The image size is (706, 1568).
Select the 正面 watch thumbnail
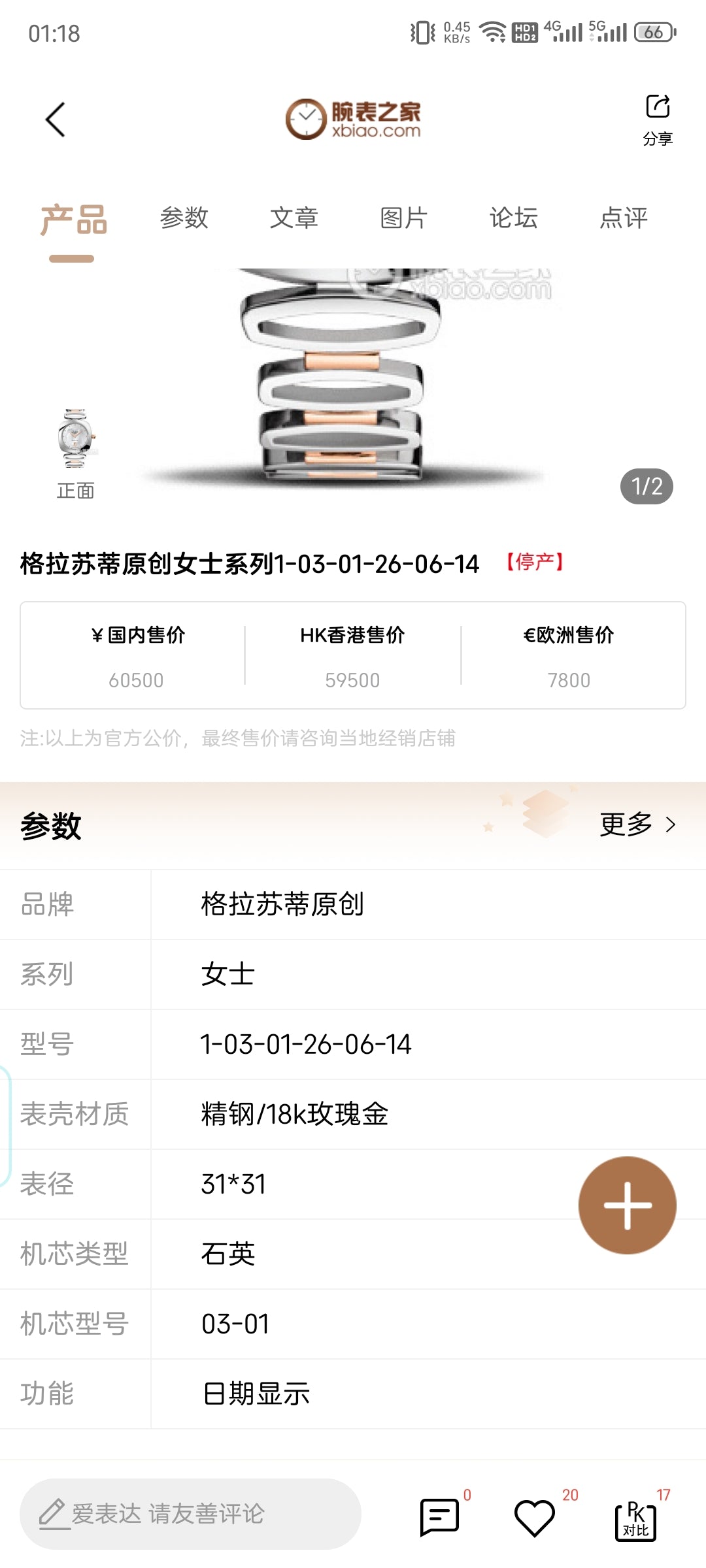click(x=76, y=453)
